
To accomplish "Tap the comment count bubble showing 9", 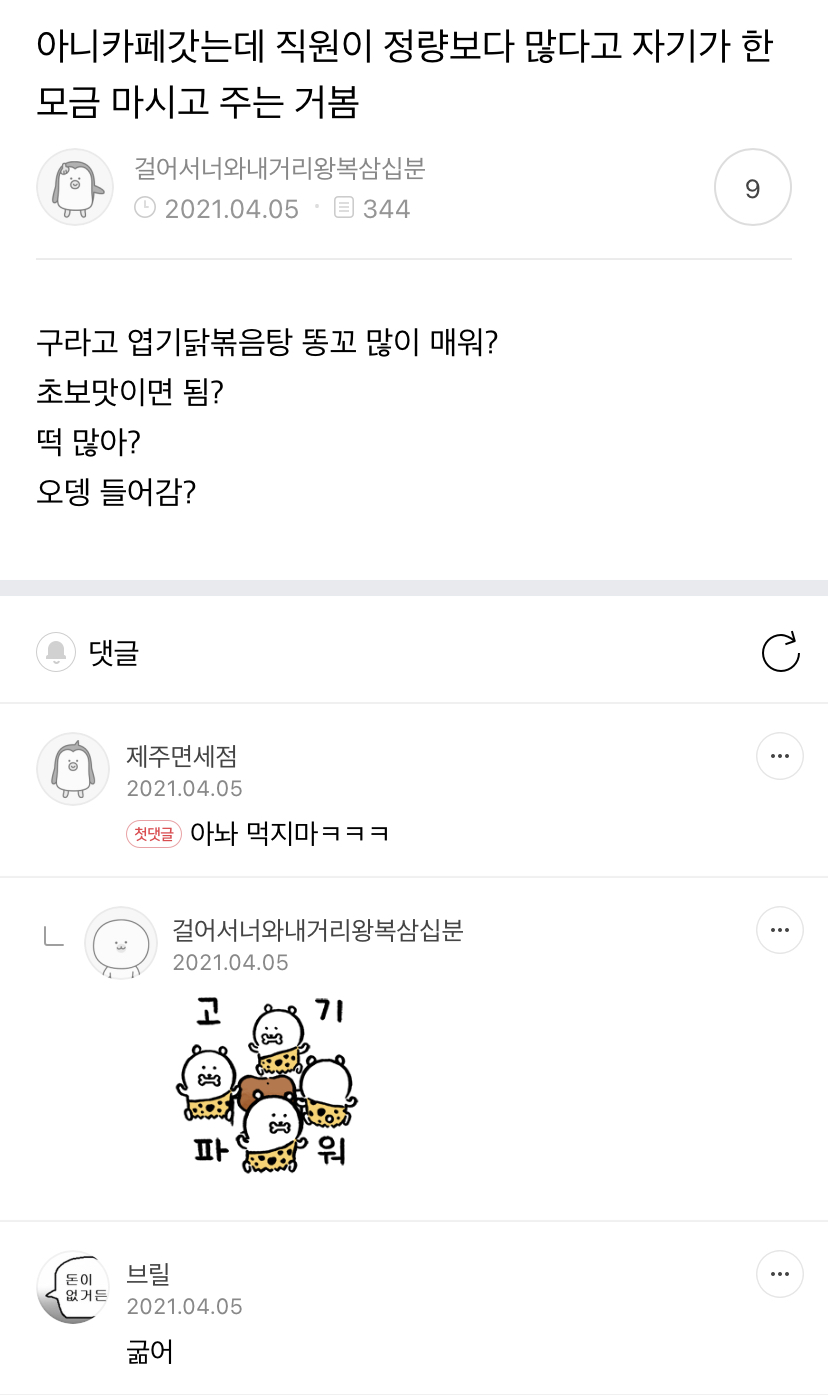I will (752, 188).
